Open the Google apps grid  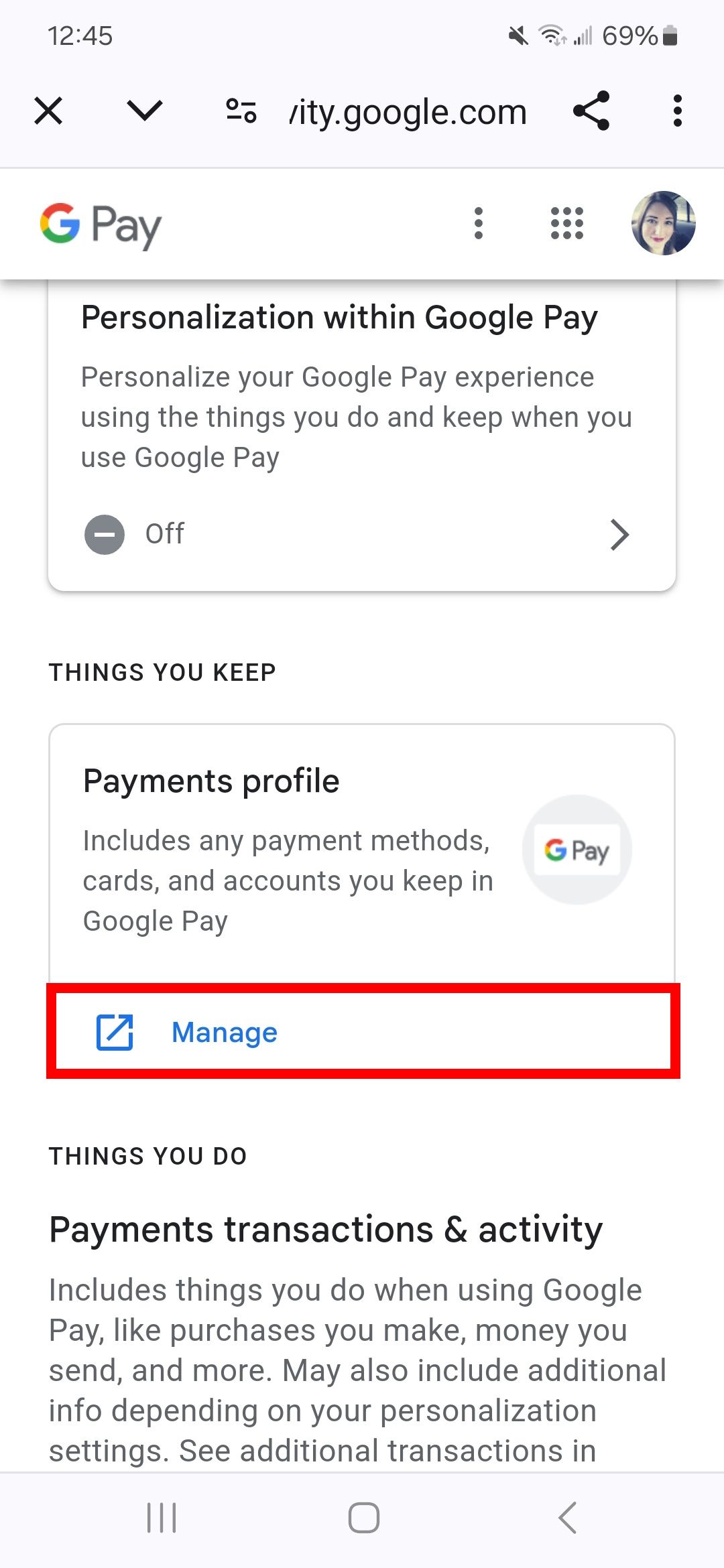[566, 223]
